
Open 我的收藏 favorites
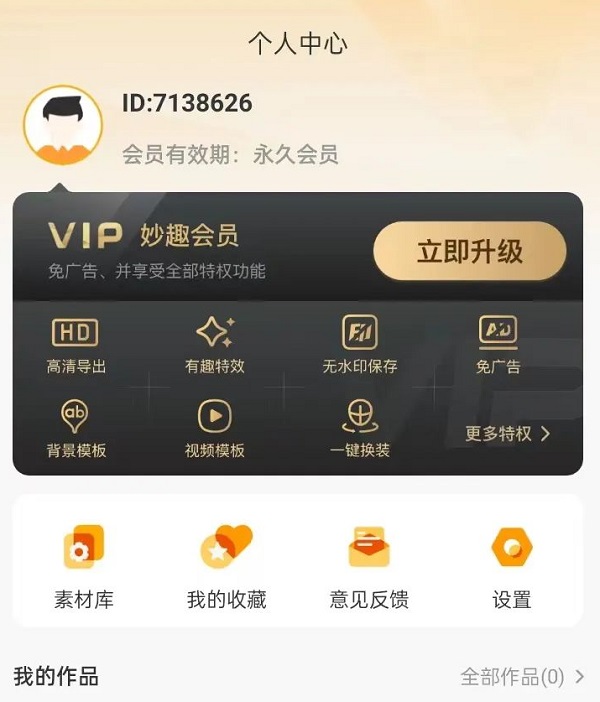(x=226, y=566)
